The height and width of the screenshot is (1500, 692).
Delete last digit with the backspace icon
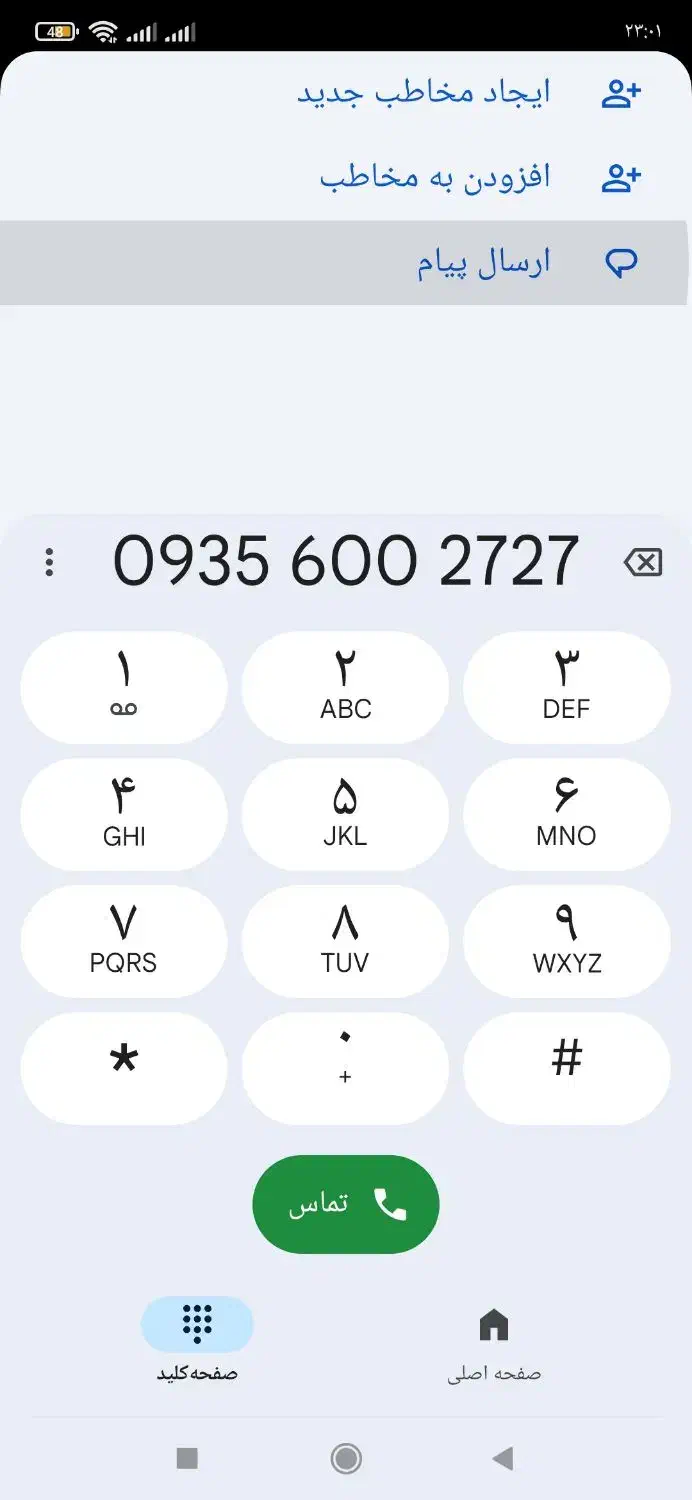[x=642, y=563]
